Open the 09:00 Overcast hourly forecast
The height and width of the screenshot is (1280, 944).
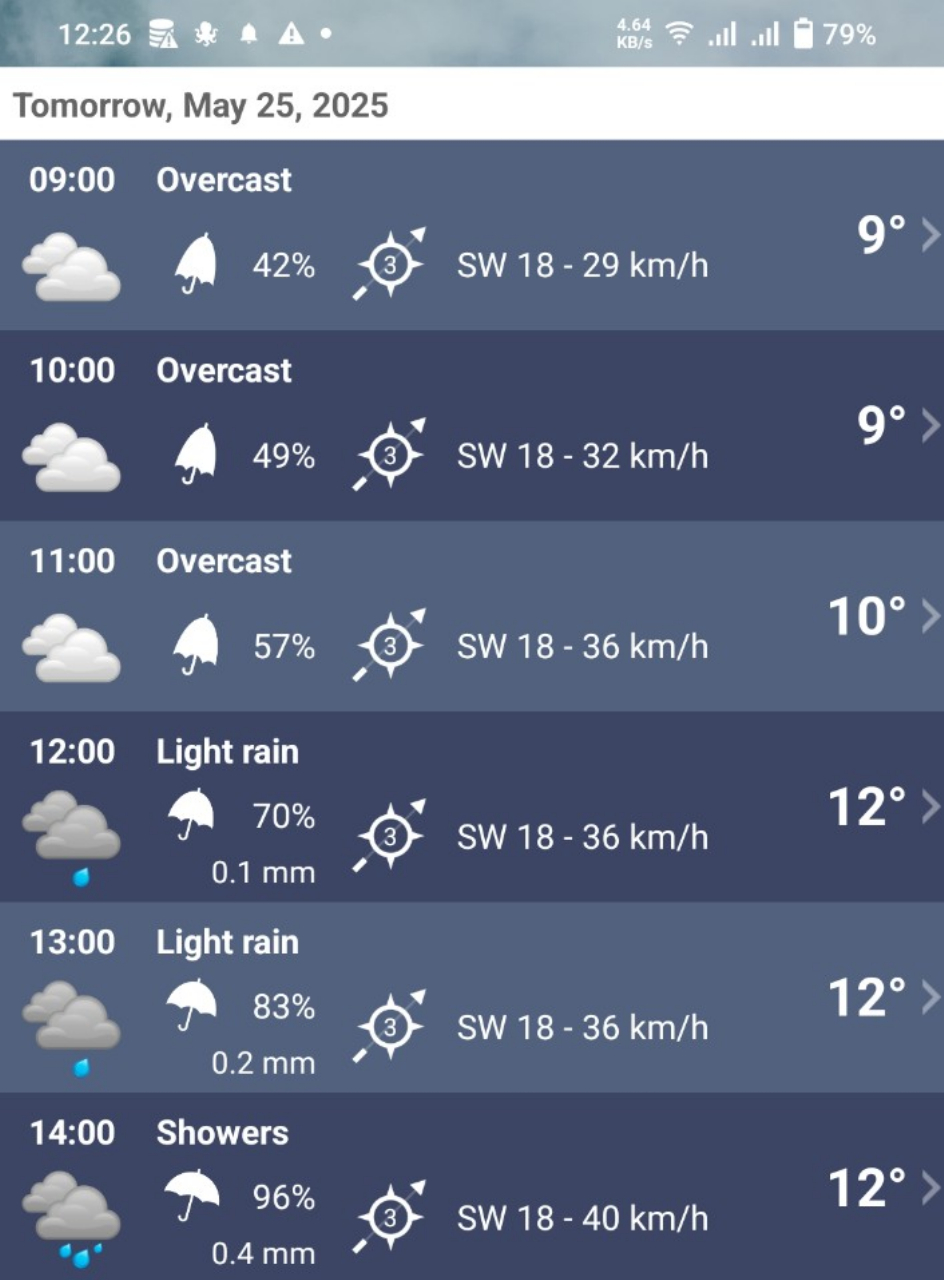(x=472, y=236)
